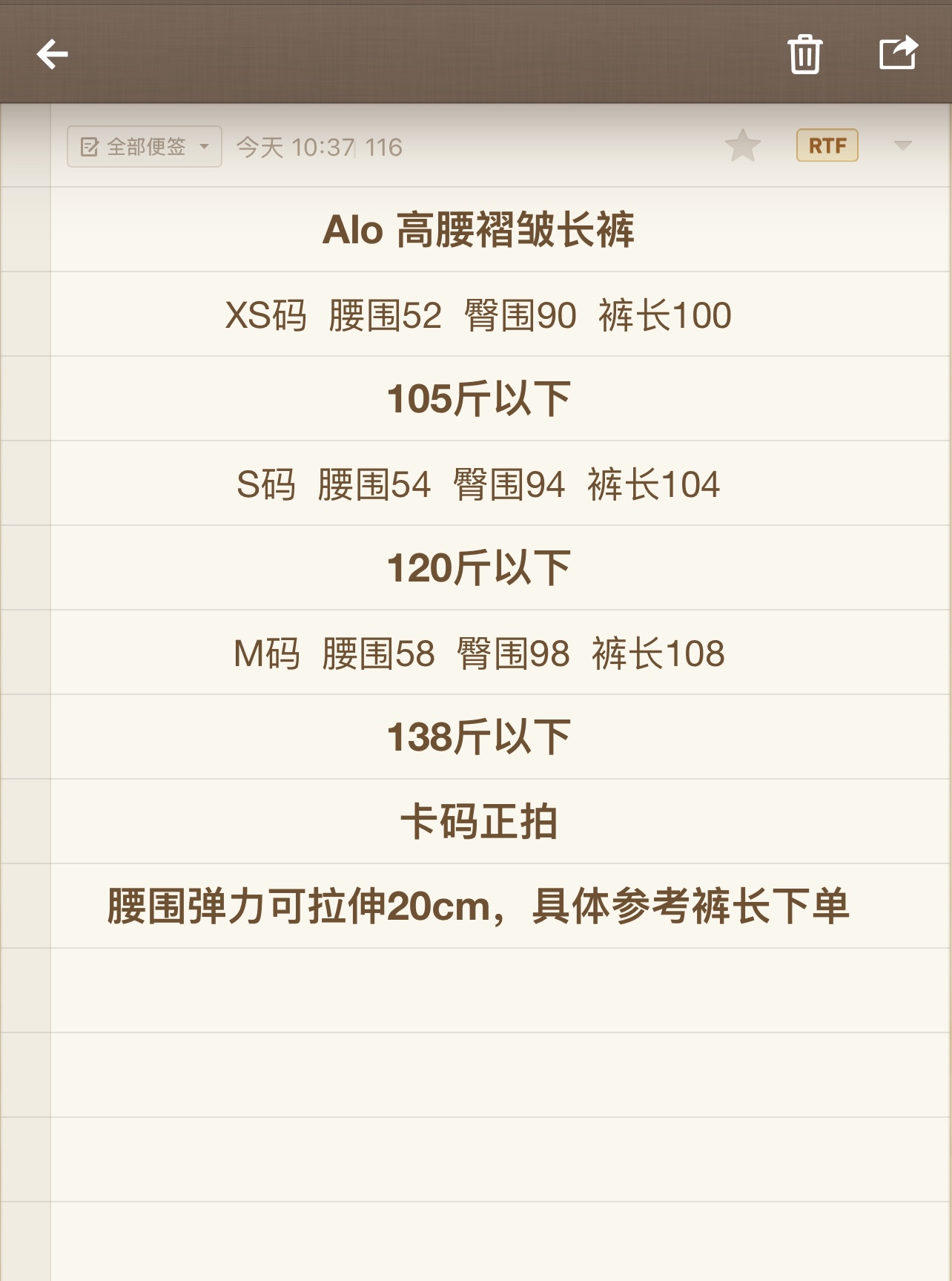Go back using the arrow
The width and height of the screenshot is (952, 1281).
coord(52,54)
